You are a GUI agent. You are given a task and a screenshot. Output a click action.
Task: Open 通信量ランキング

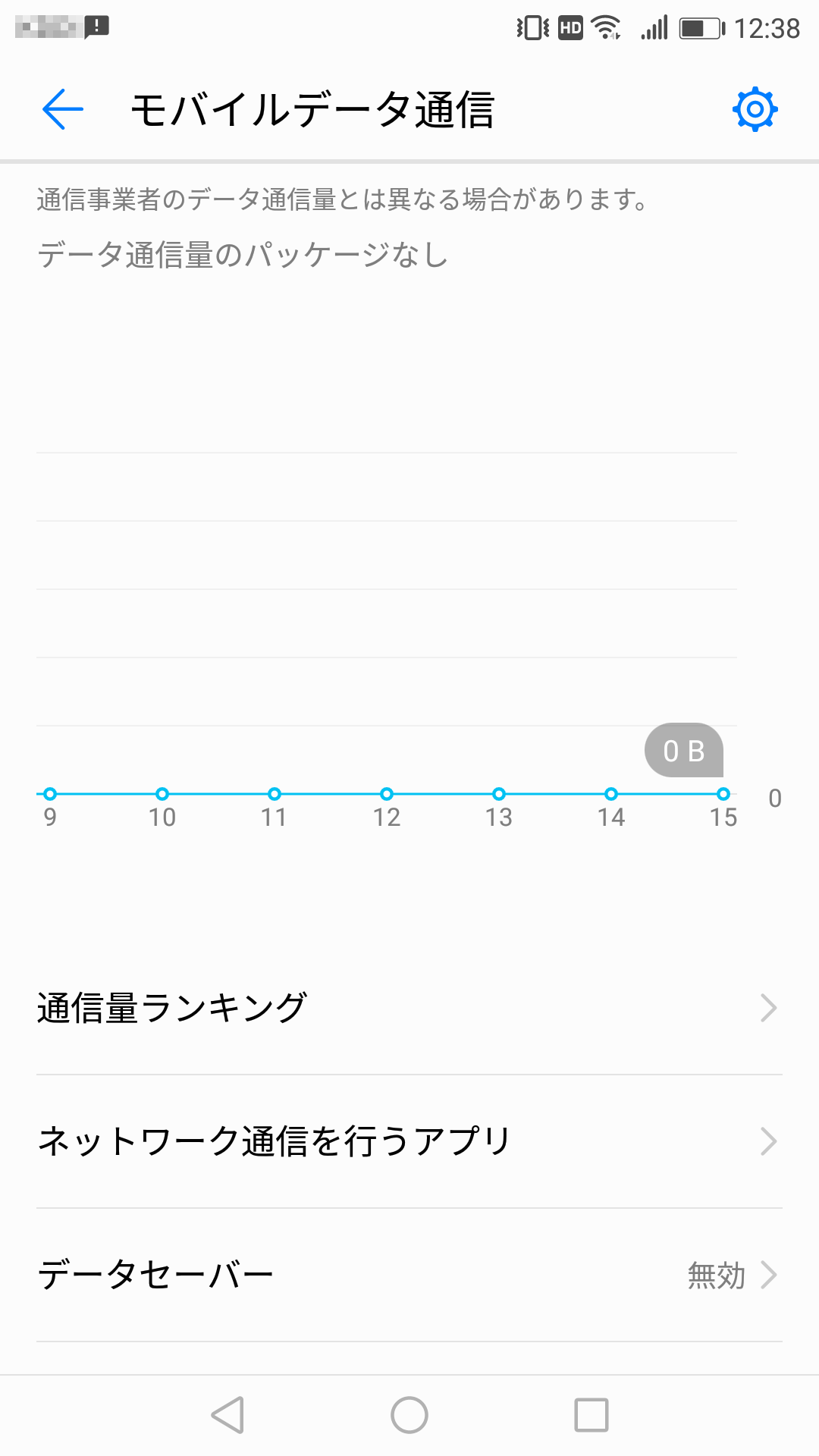(409, 1008)
